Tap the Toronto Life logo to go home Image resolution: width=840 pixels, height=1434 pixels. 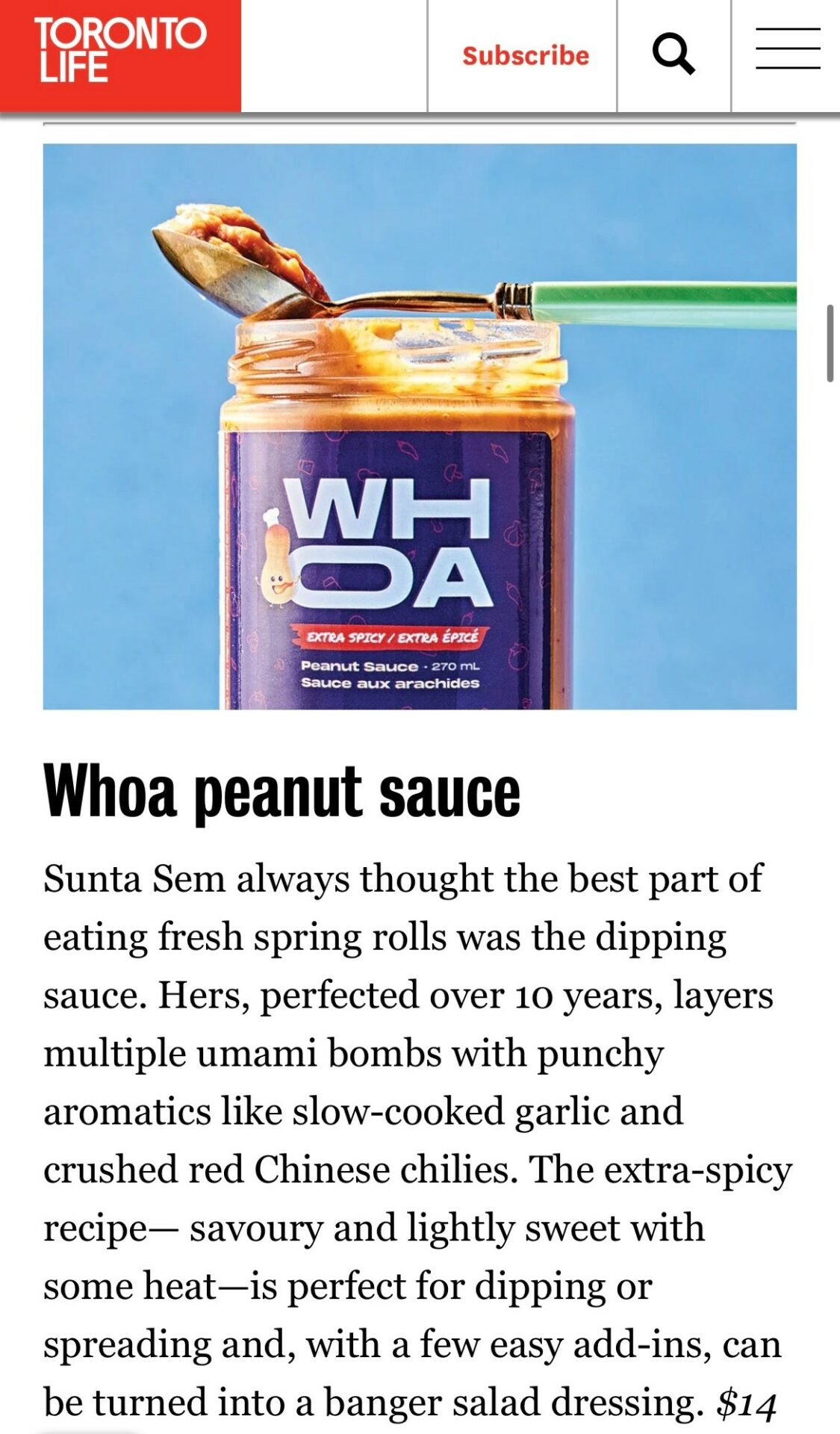coord(120,55)
